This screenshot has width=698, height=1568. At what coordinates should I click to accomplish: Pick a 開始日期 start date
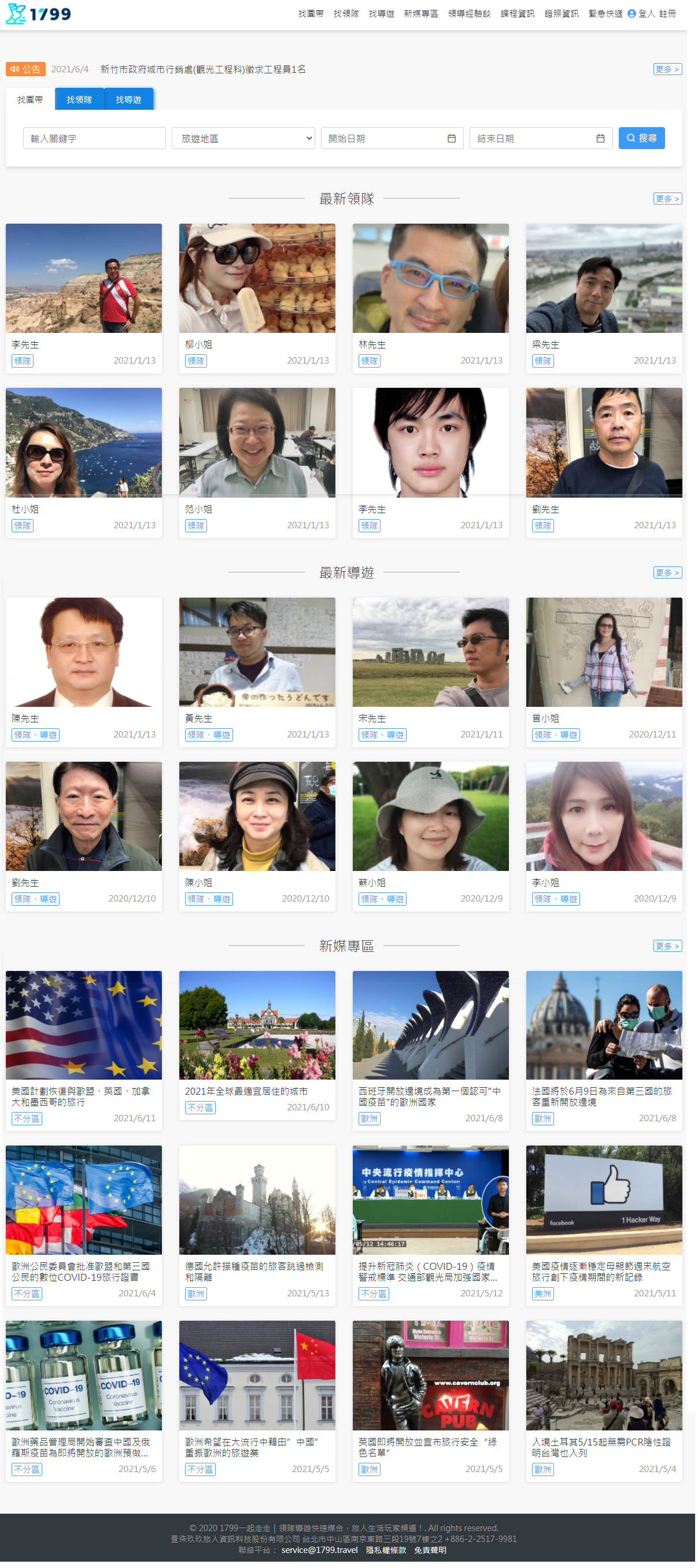pyautogui.click(x=393, y=139)
